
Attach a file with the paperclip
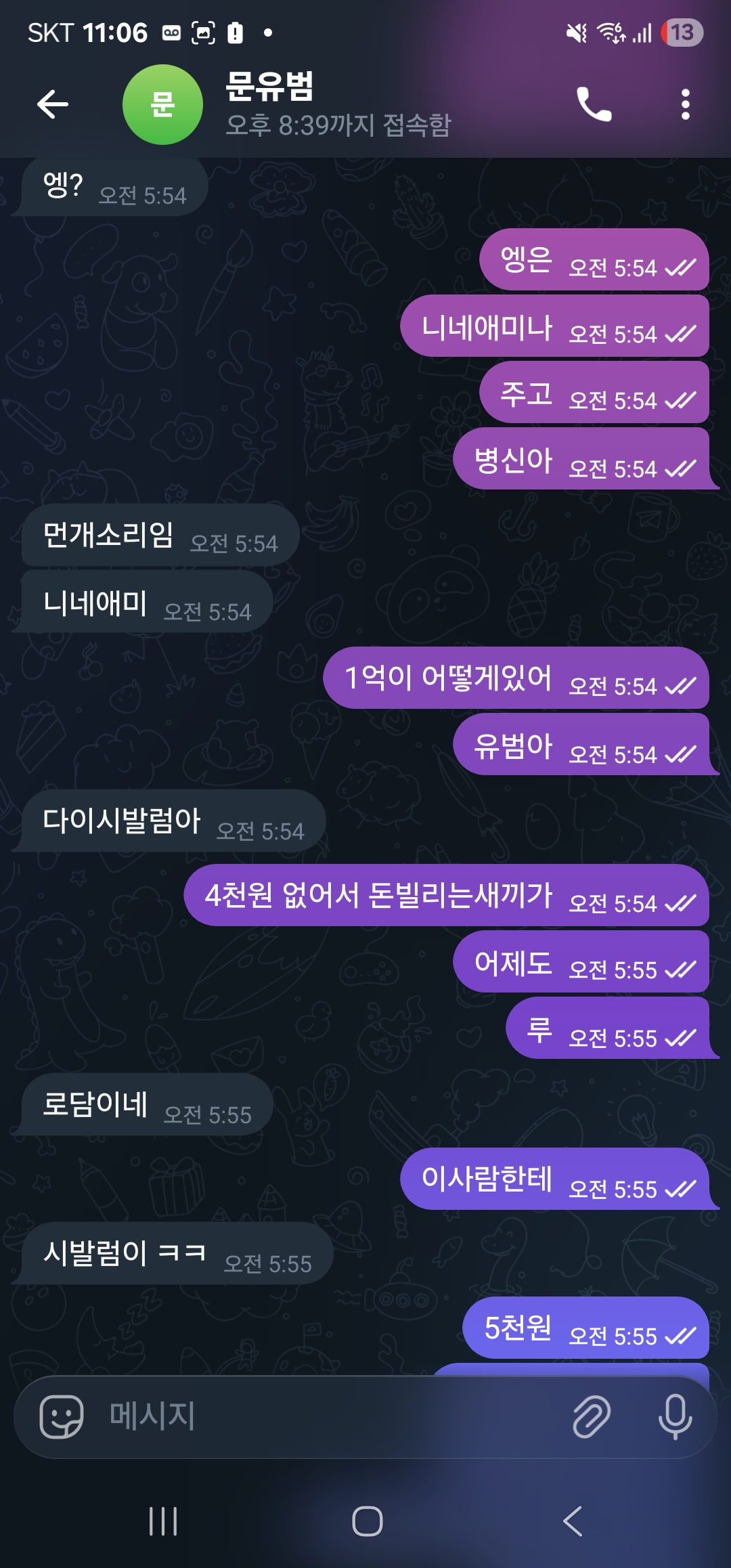click(x=592, y=1416)
